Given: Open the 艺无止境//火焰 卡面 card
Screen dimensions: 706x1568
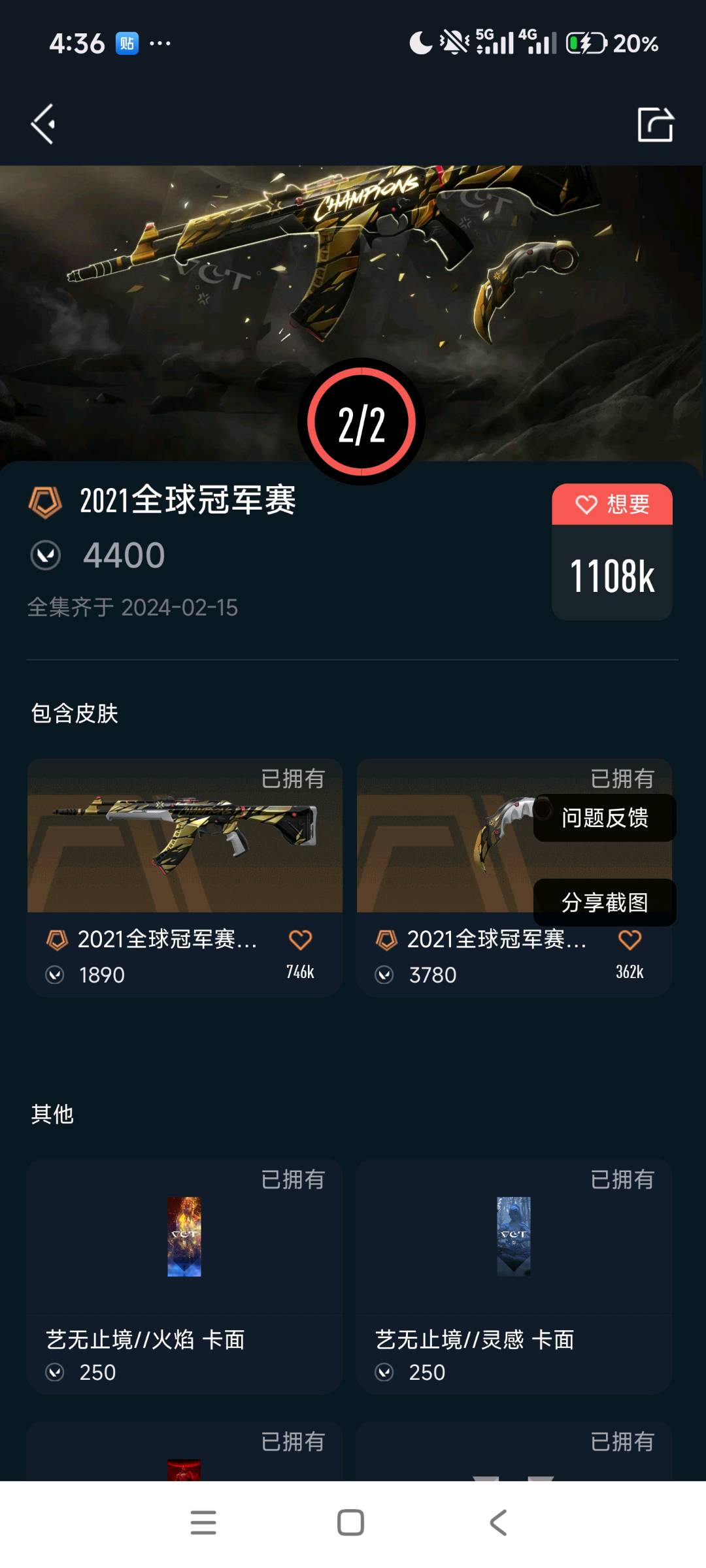Looking at the screenshot, I should click(x=185, y=1277).
